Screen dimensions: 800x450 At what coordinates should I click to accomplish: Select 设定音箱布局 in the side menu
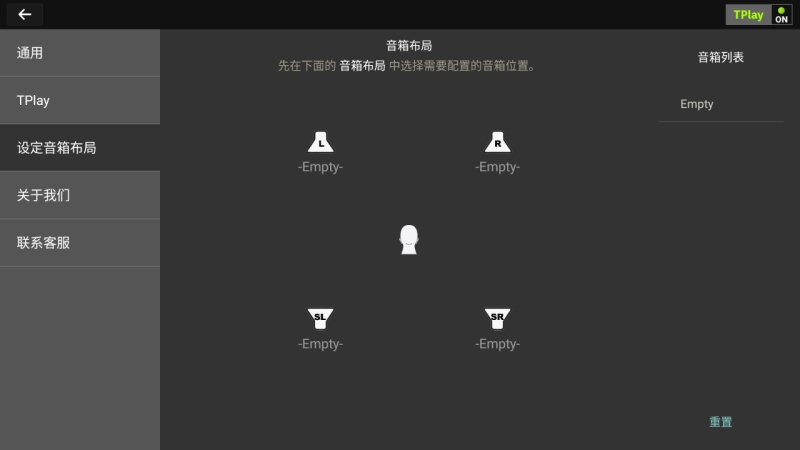(80, 148)
